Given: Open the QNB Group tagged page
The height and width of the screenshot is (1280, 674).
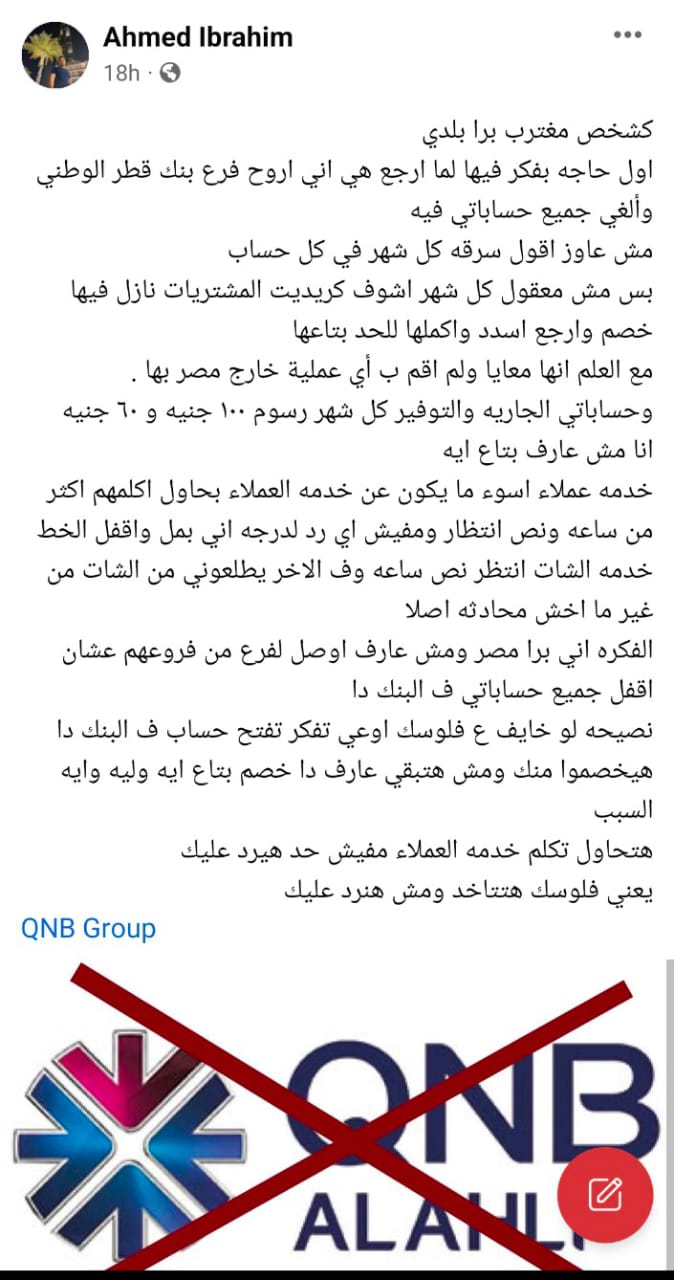Looking at the screenshot, I should 88,928.
